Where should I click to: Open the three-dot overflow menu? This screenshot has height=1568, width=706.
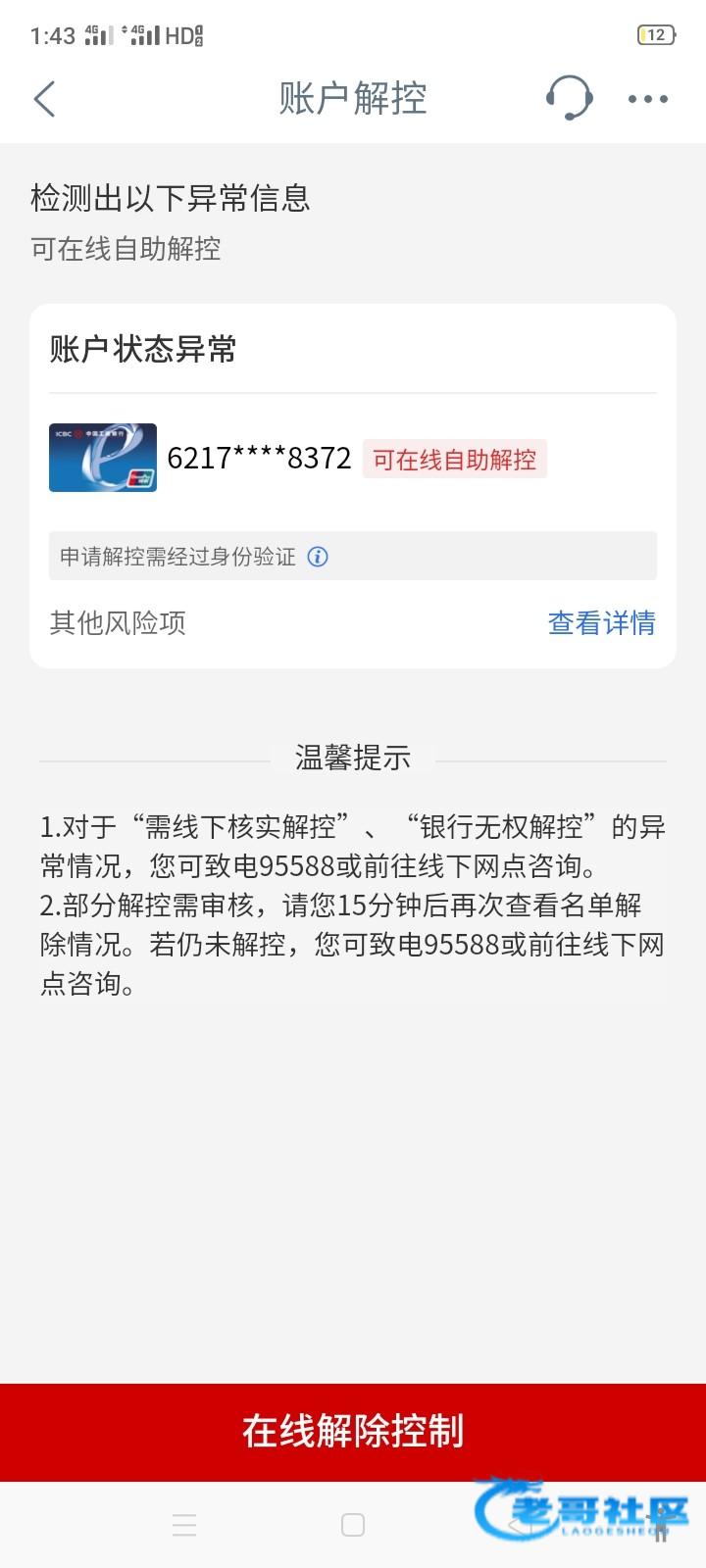[647, 99]
